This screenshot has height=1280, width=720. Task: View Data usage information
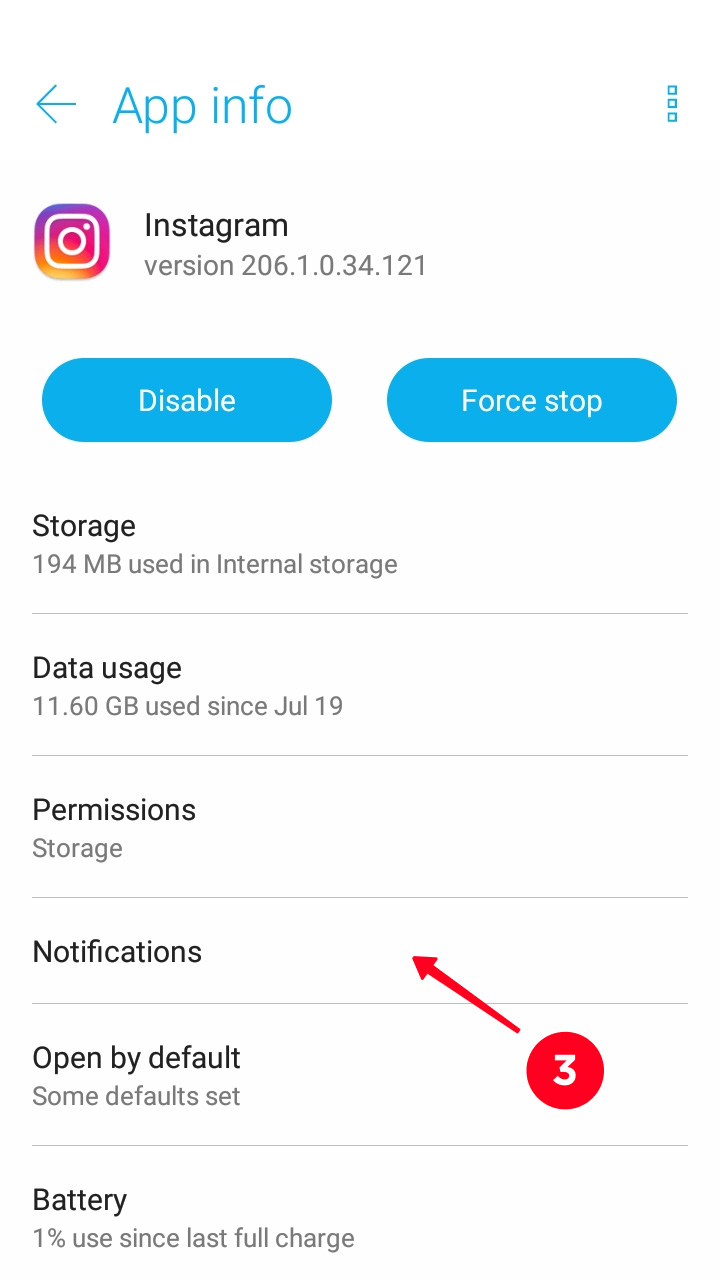[x=360, y=685]
